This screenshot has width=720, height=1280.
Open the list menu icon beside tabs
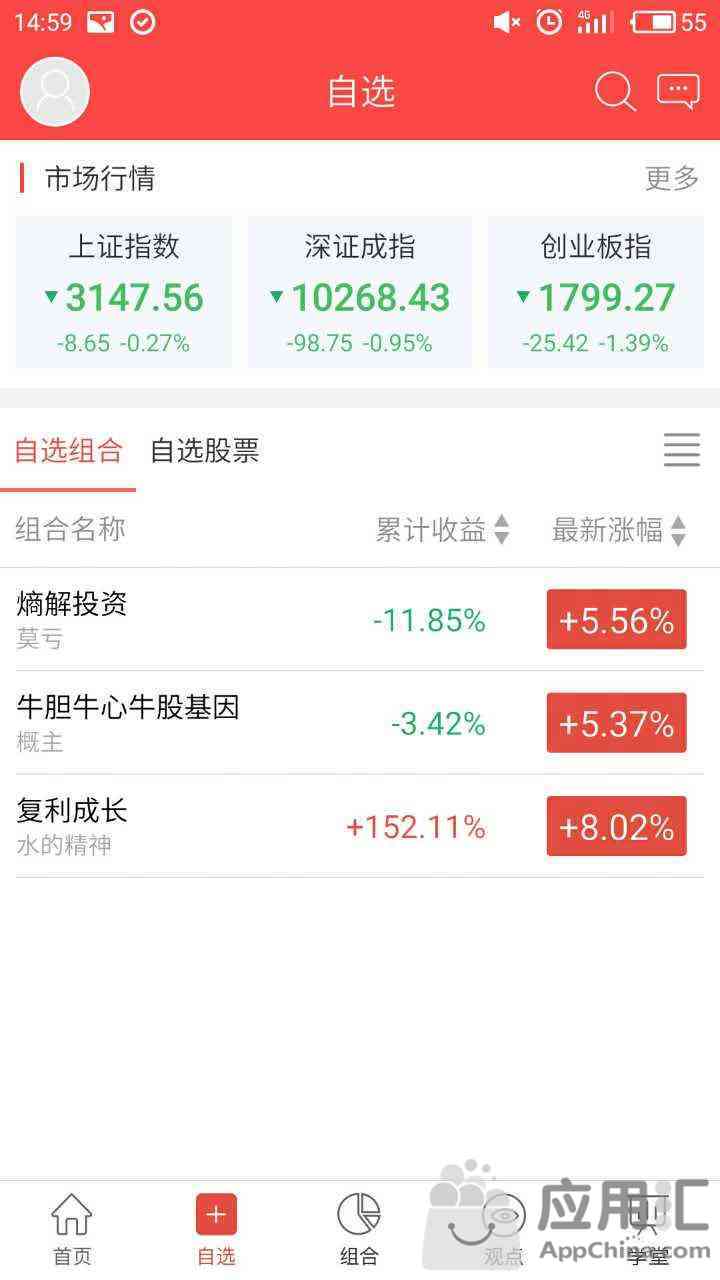682,450
